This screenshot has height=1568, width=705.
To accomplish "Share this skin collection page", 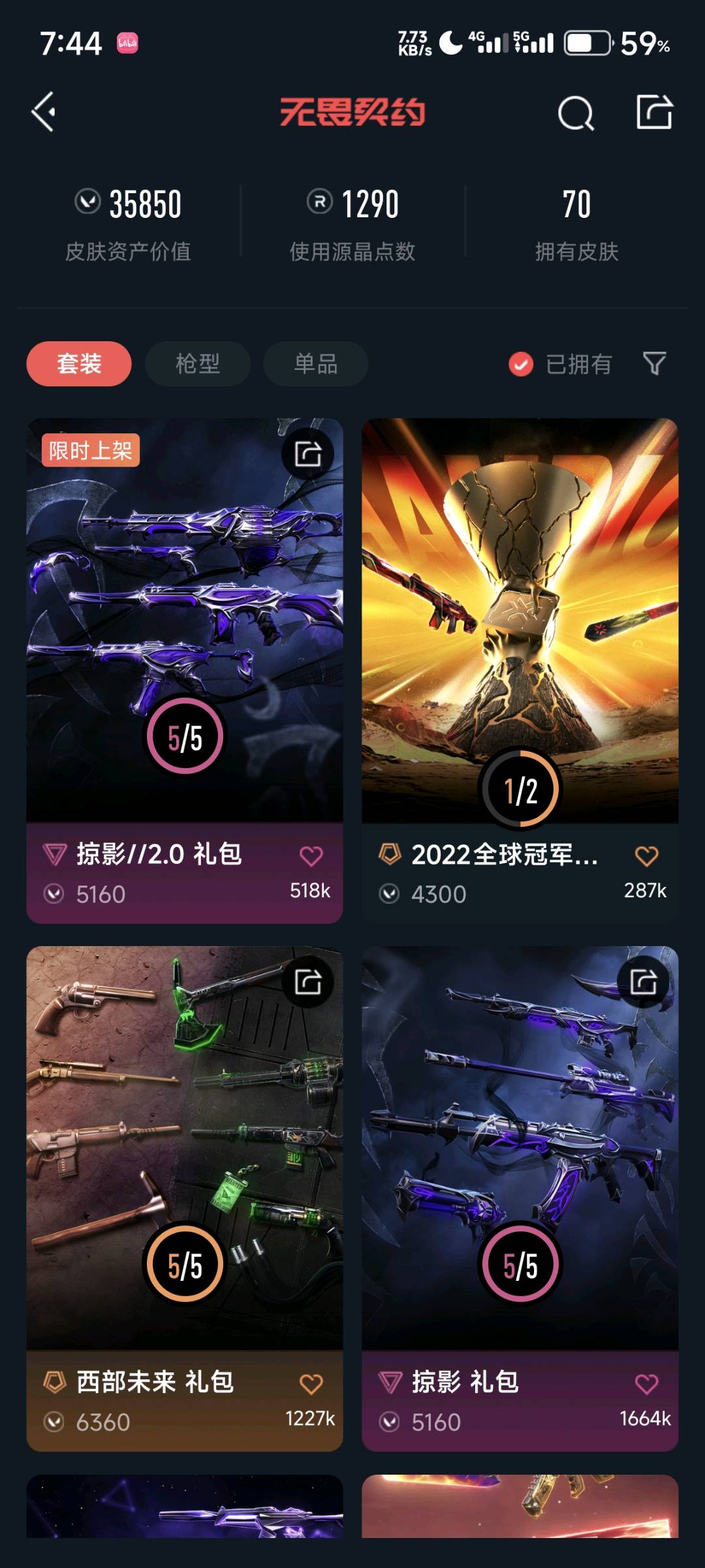I will [x=654, y=112].
